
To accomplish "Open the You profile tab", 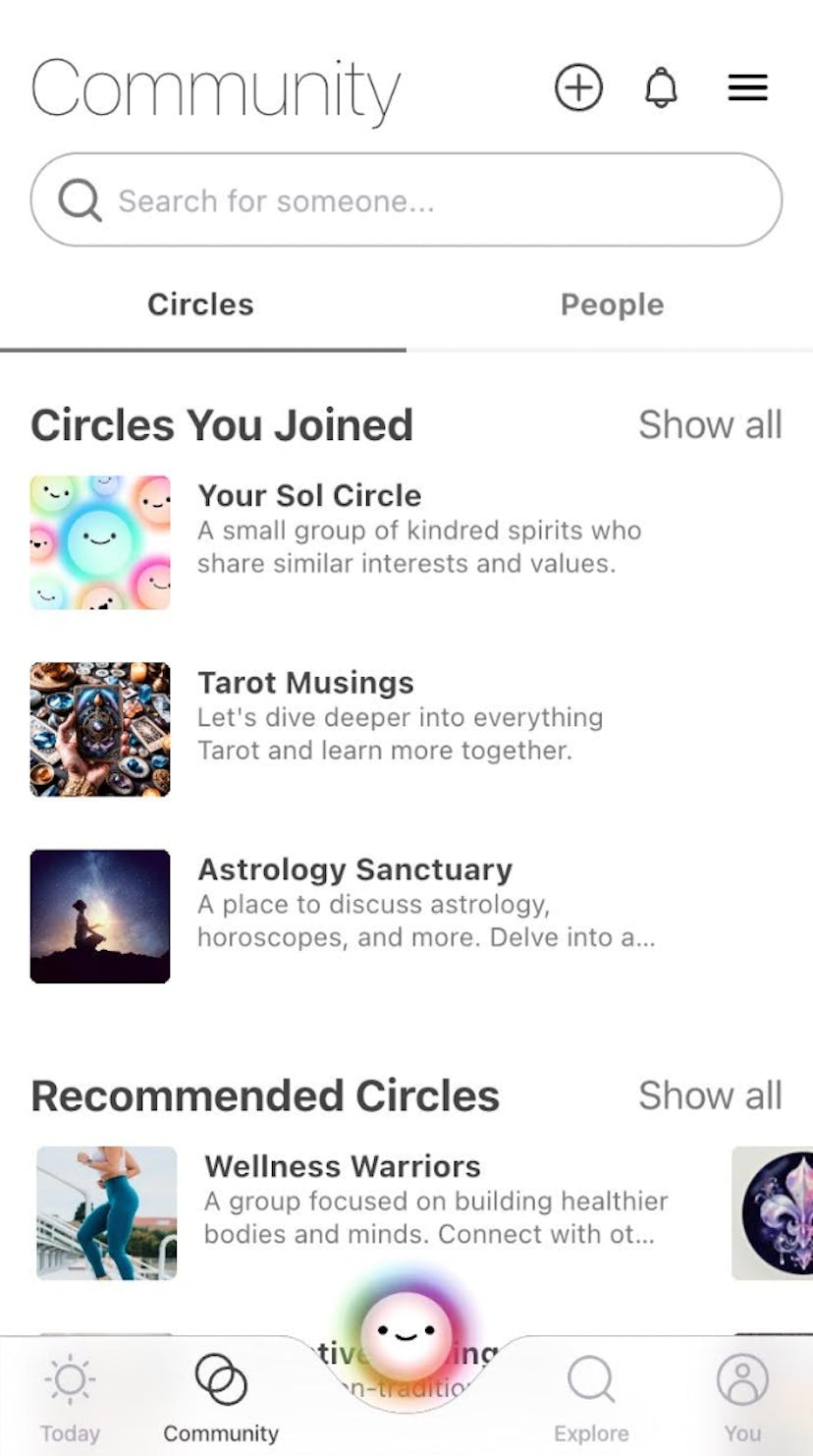I will pyautogui.click(x=742, y=1397).
